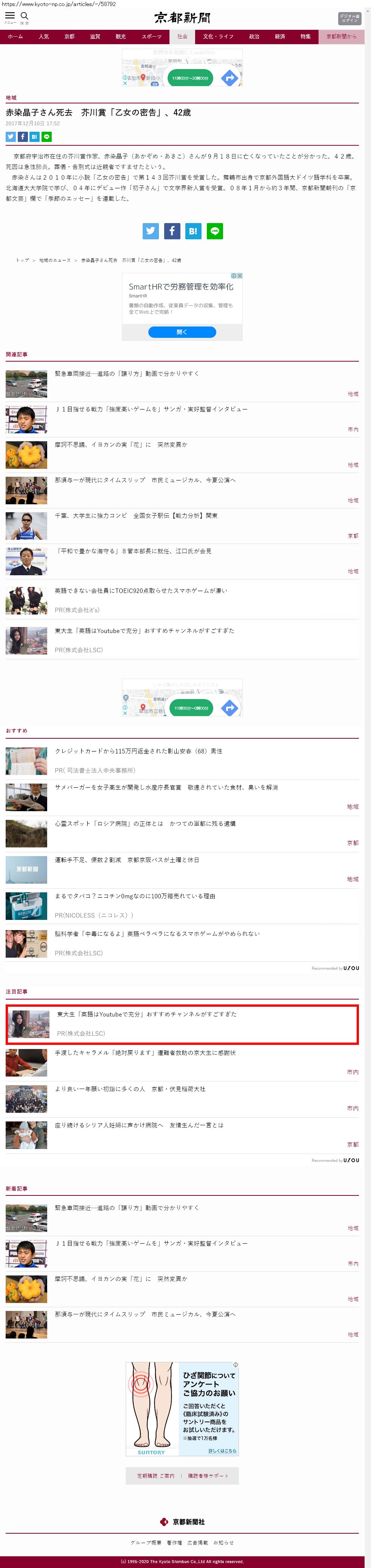
Task: Tap 開く on the SmartHR ad
Action: coord(182,332)
